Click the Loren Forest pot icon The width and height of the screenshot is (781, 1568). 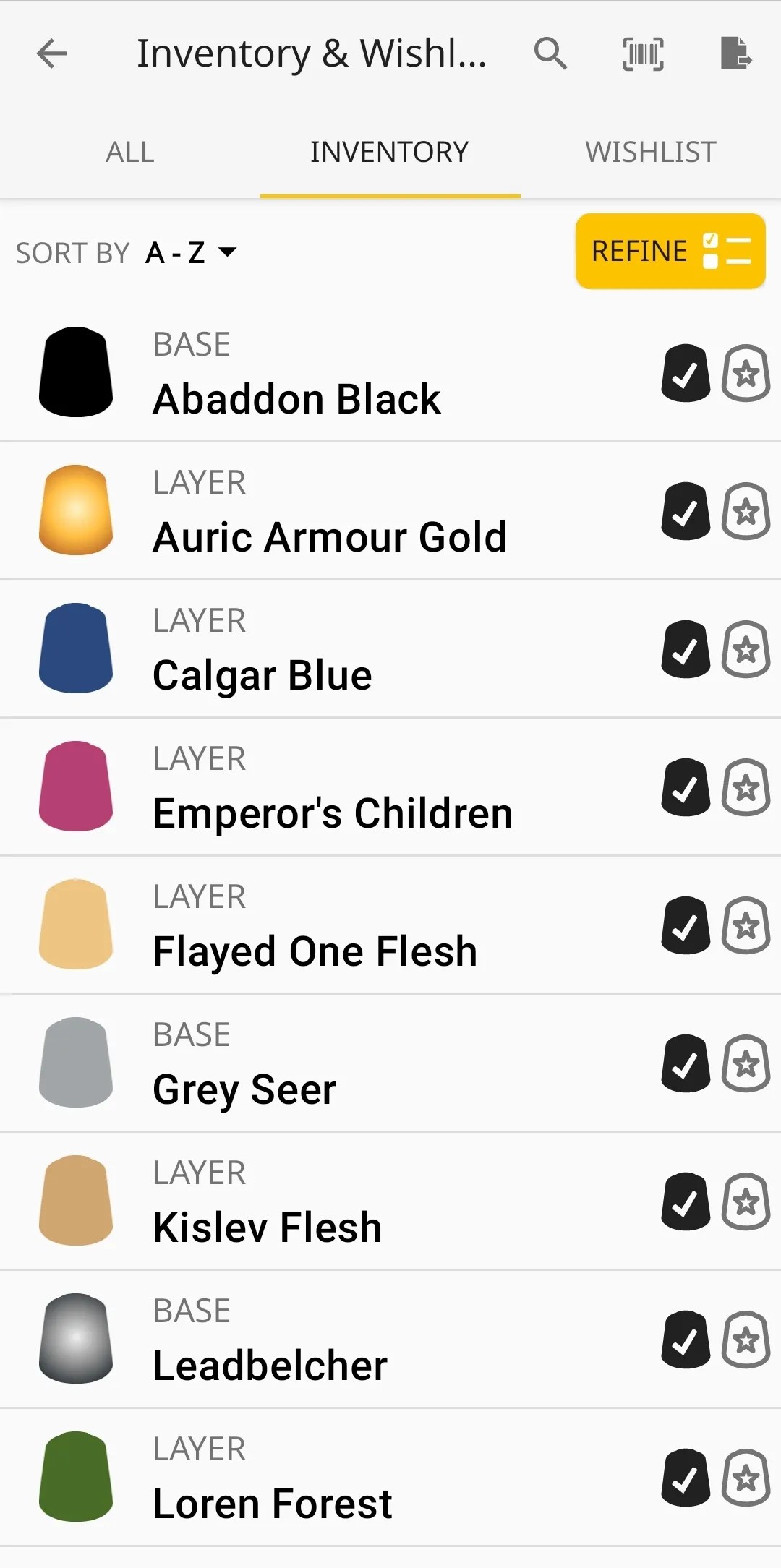tap(76, 1477)
